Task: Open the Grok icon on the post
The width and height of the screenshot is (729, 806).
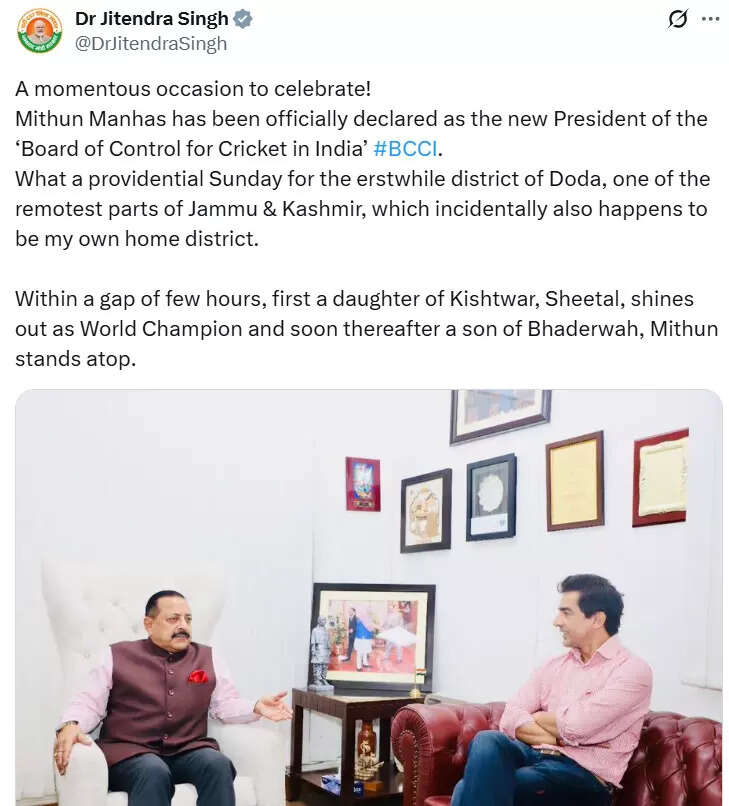Action: tap(678, 19)
